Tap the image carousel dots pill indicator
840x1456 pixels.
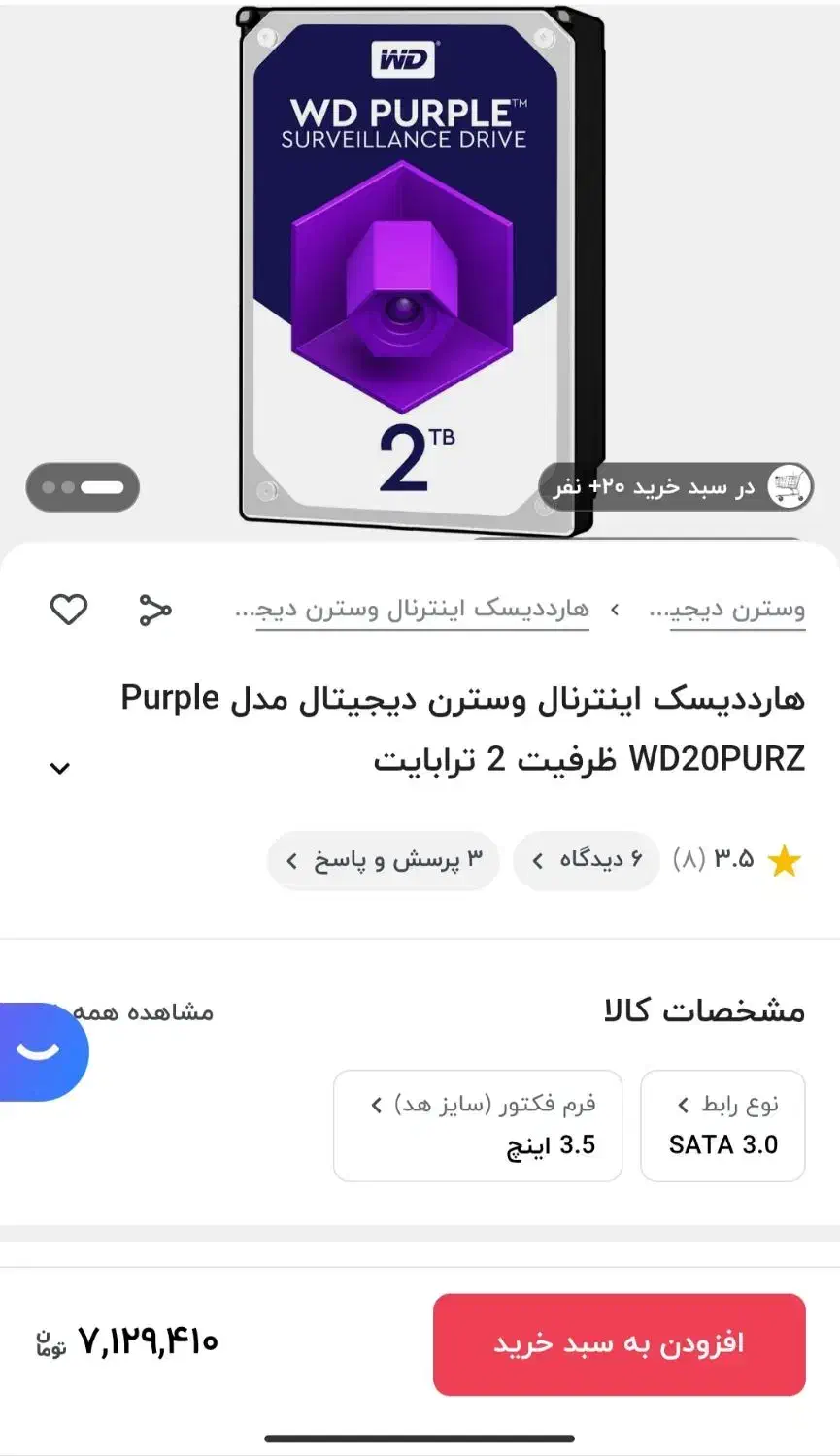83,486
